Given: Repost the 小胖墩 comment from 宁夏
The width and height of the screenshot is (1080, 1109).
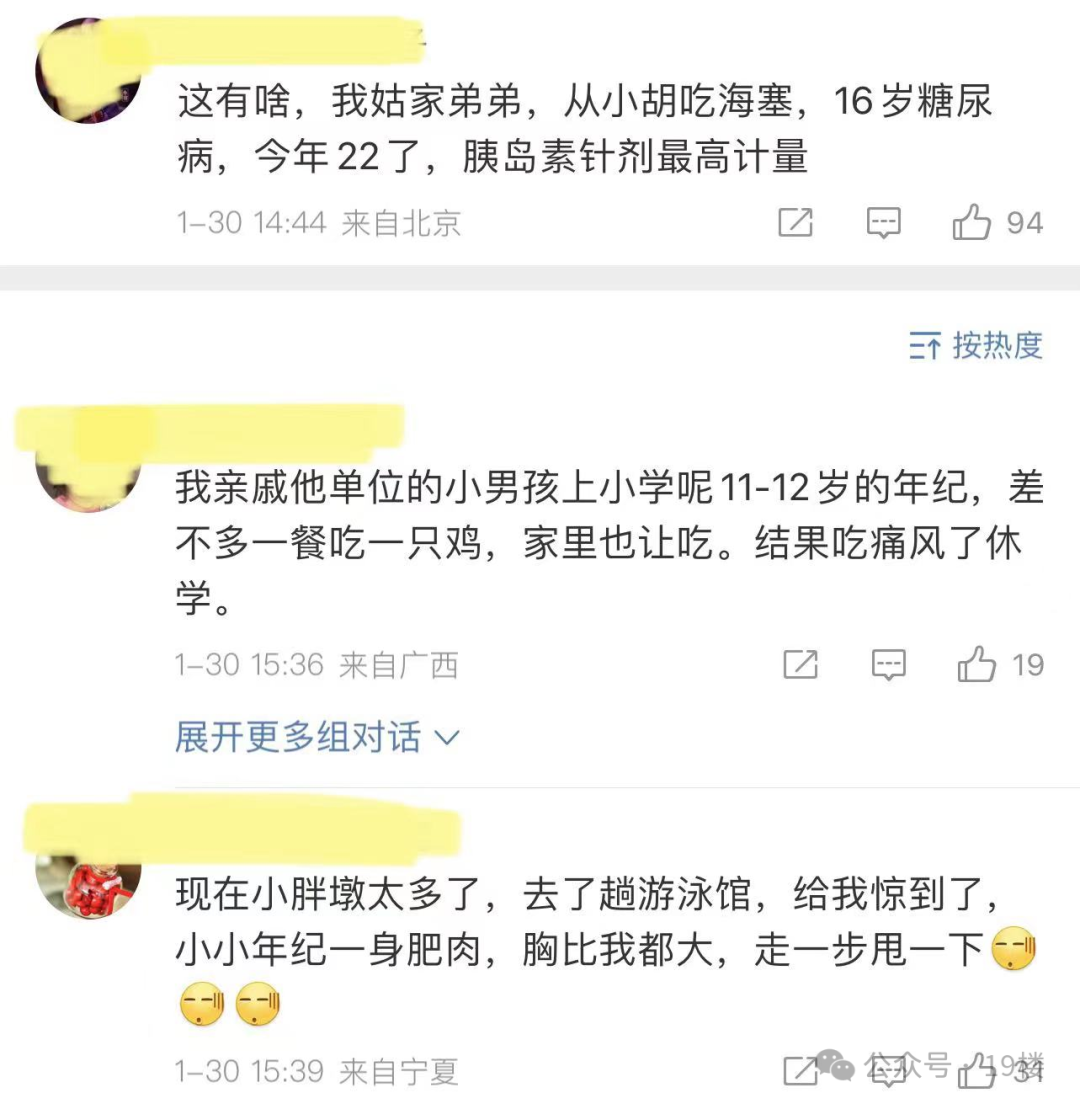Looking at the screenshot, I should point(800,1073).
